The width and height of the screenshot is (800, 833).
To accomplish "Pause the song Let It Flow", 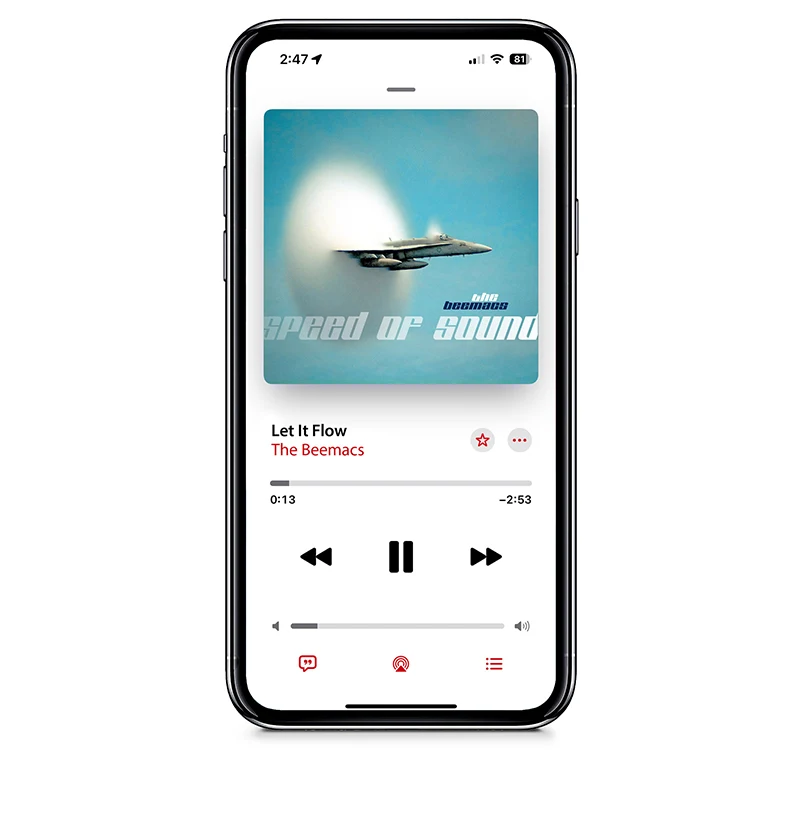I will coord(401,556).
